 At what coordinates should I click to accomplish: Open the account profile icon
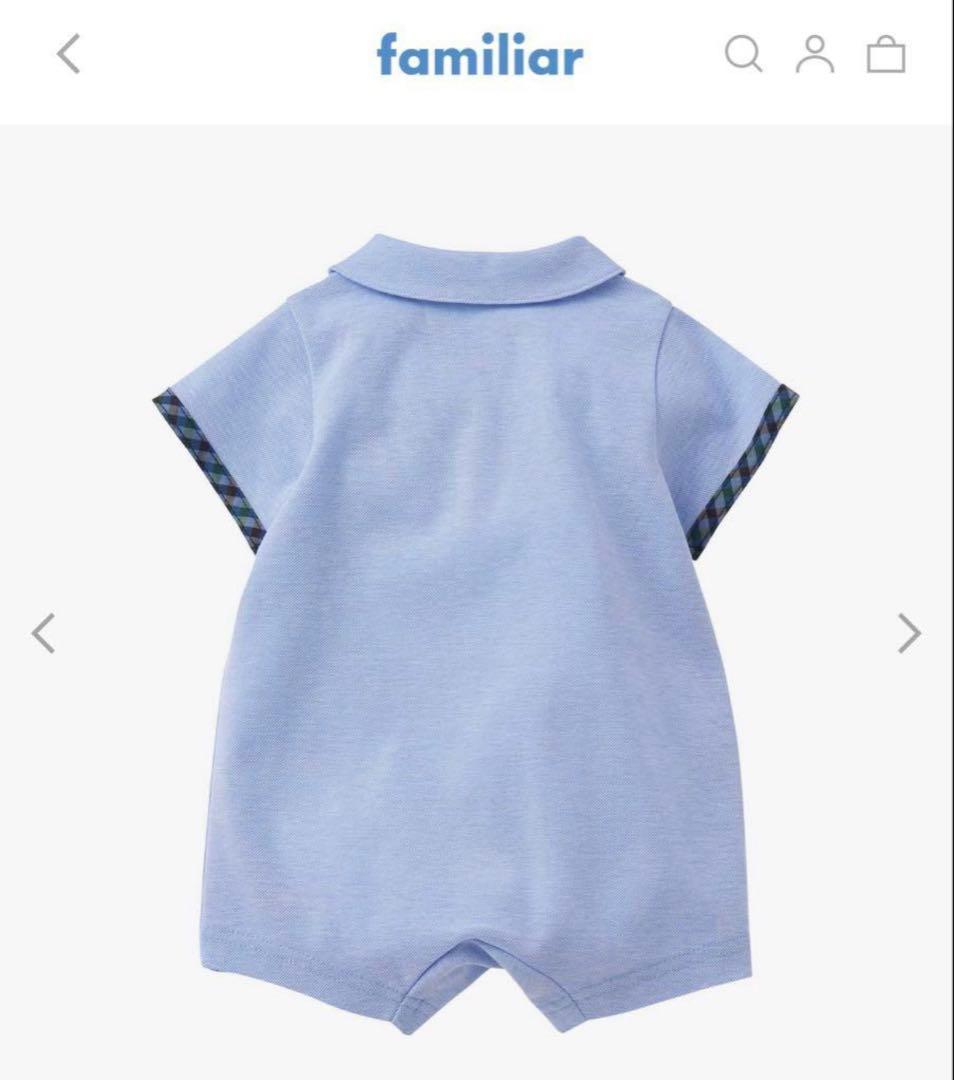tap(815, 54)
